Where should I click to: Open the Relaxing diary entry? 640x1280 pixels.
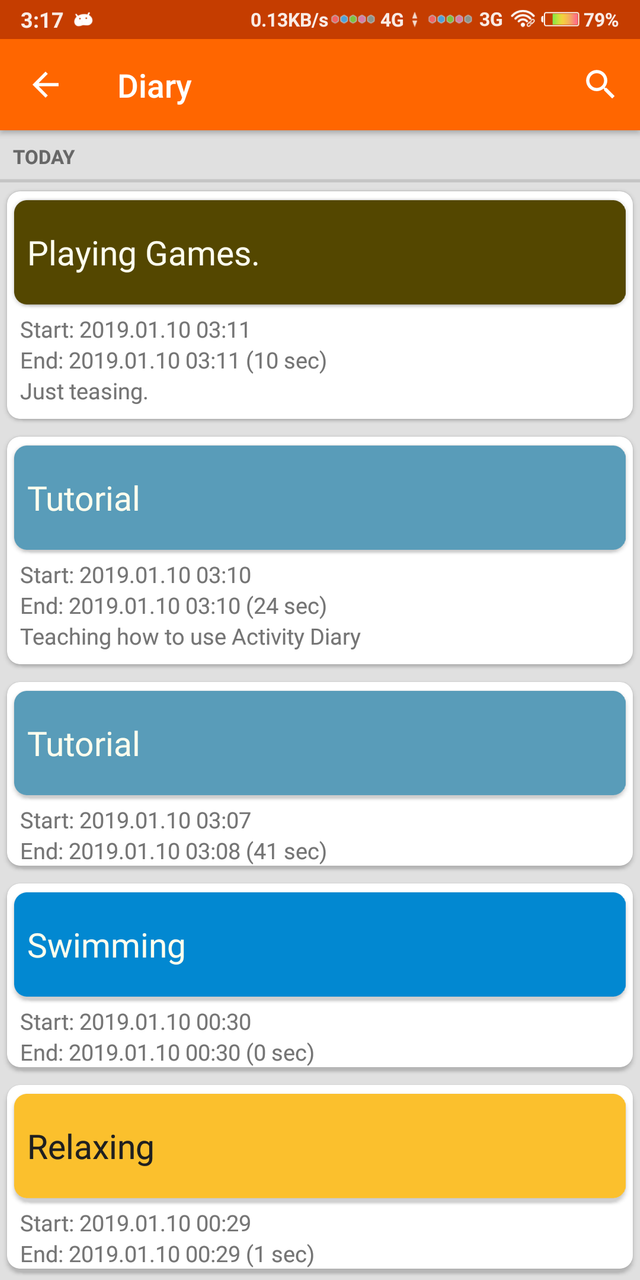point(320,1178)
